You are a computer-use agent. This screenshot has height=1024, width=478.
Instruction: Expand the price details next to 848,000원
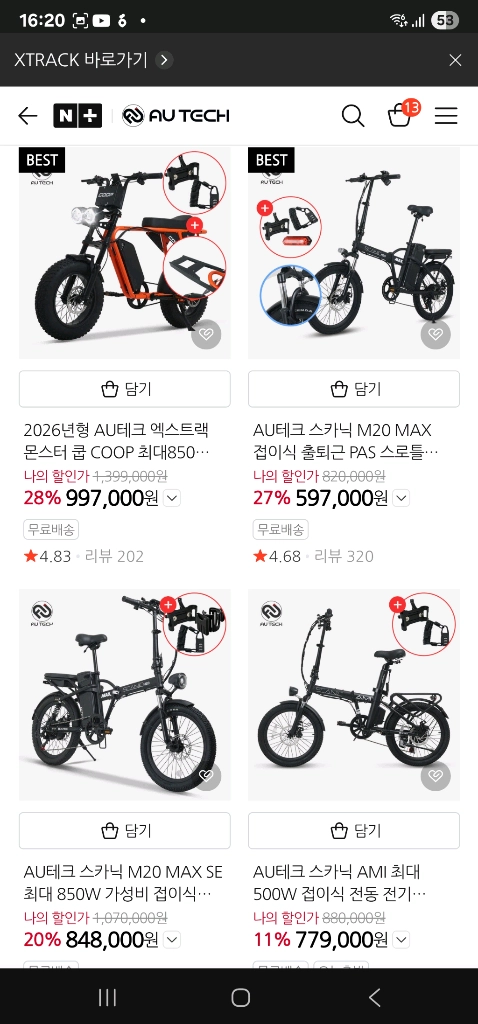click(x=172, y=940)
